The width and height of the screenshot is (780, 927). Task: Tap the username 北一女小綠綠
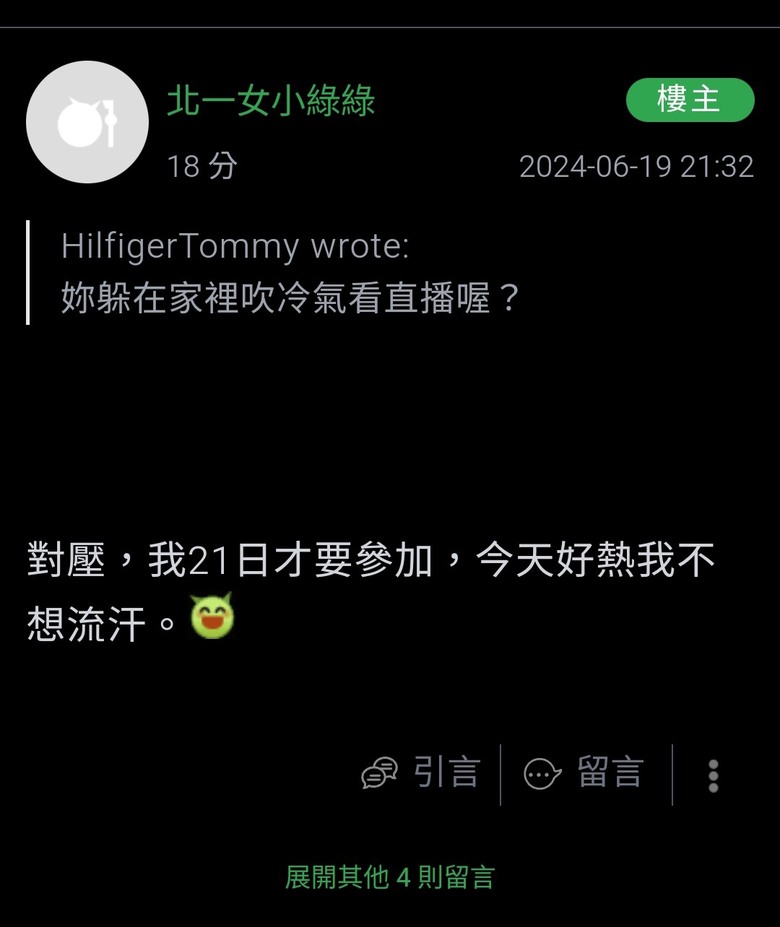tap(271, 101)
